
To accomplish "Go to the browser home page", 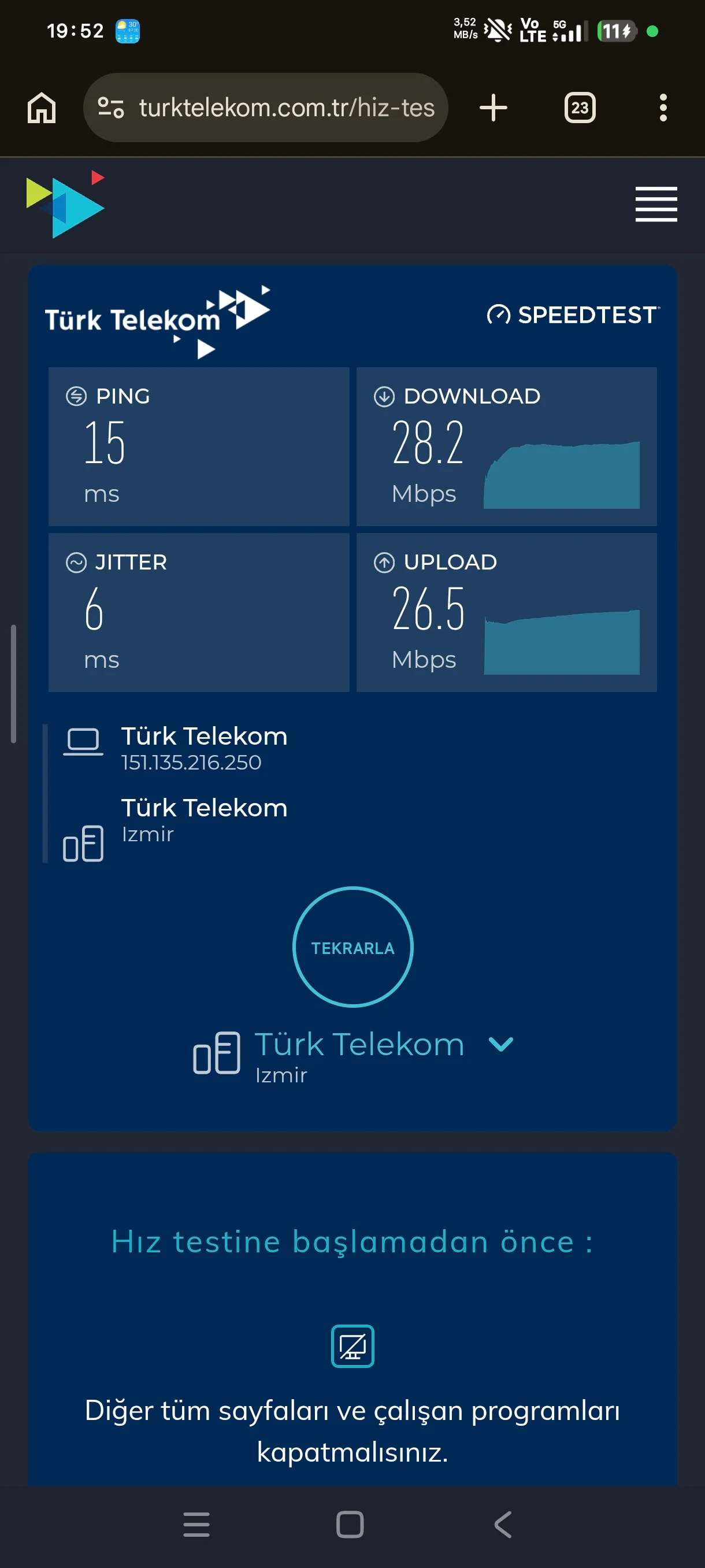I will coord(42,108).
